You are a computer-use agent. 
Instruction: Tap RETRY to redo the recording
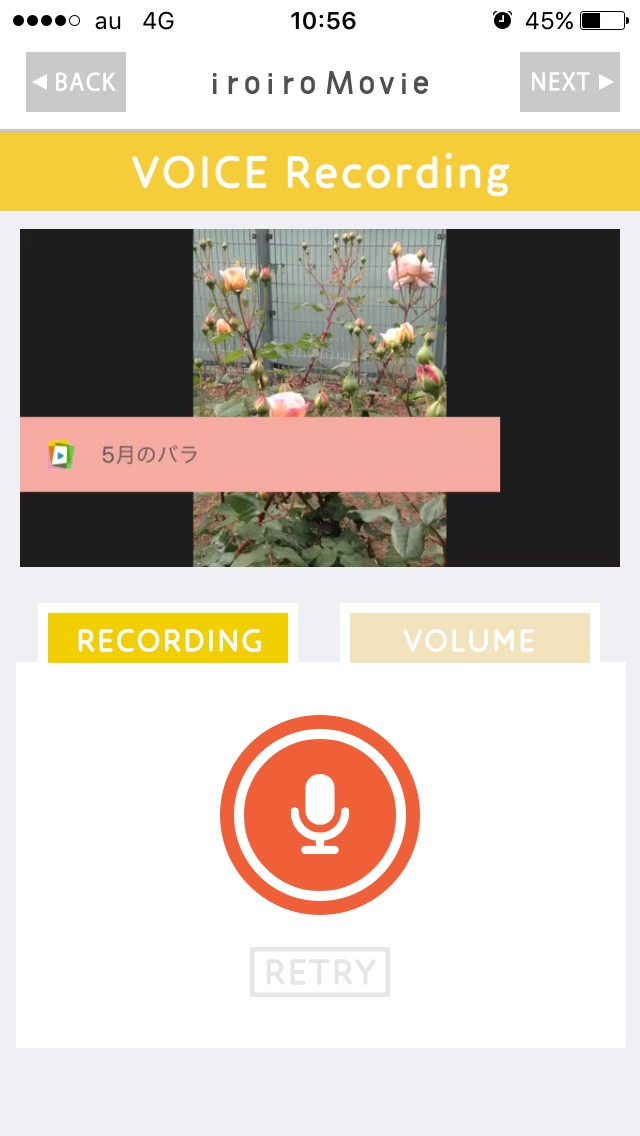[320, 972]
